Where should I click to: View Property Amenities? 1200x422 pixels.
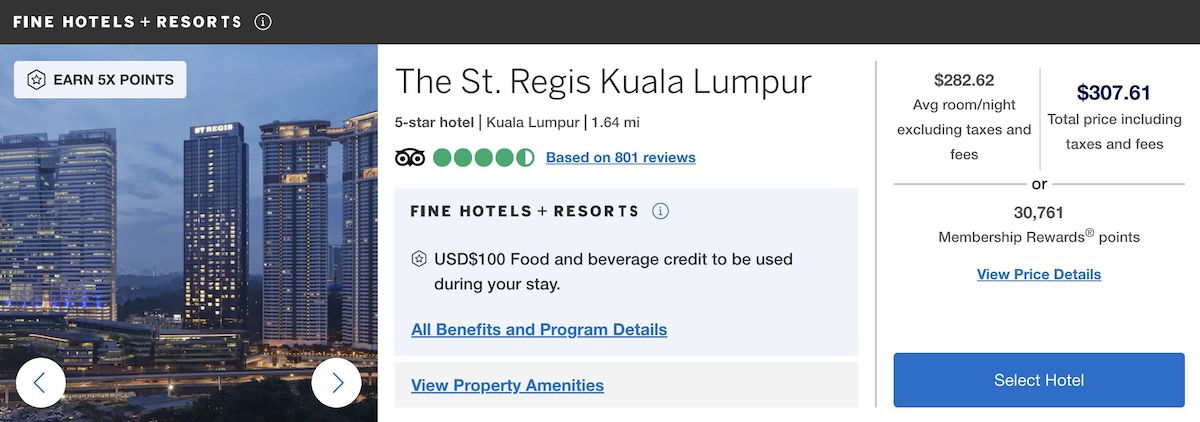[507, 385]
